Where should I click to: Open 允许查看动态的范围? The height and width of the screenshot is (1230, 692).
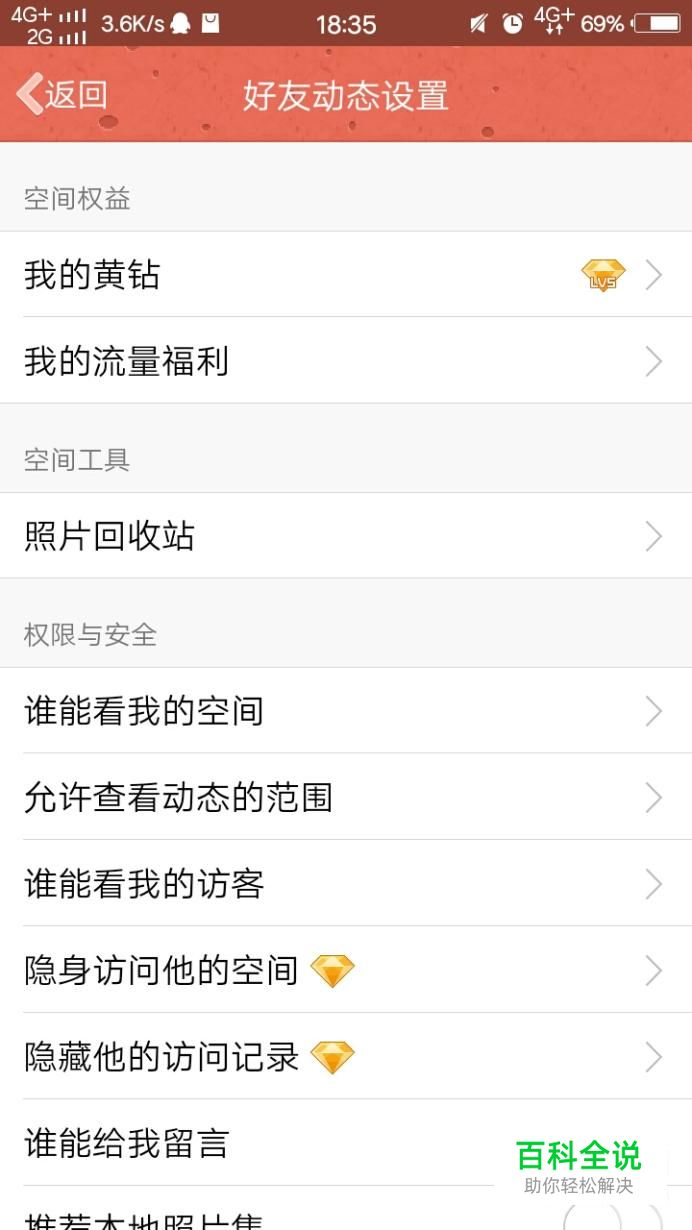(346, 797)
